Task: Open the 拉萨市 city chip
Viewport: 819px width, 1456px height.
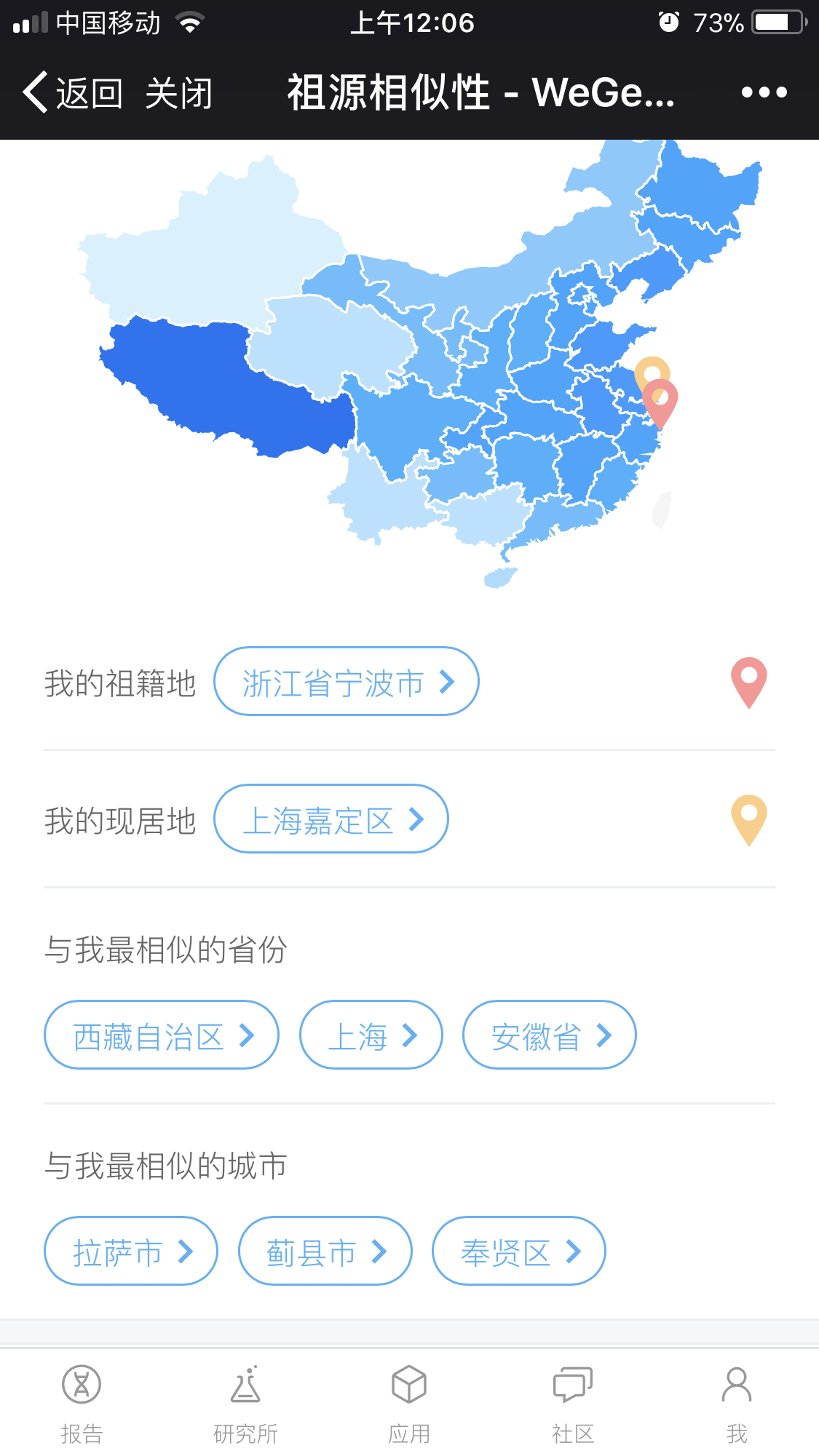Action: point(131,1251)
